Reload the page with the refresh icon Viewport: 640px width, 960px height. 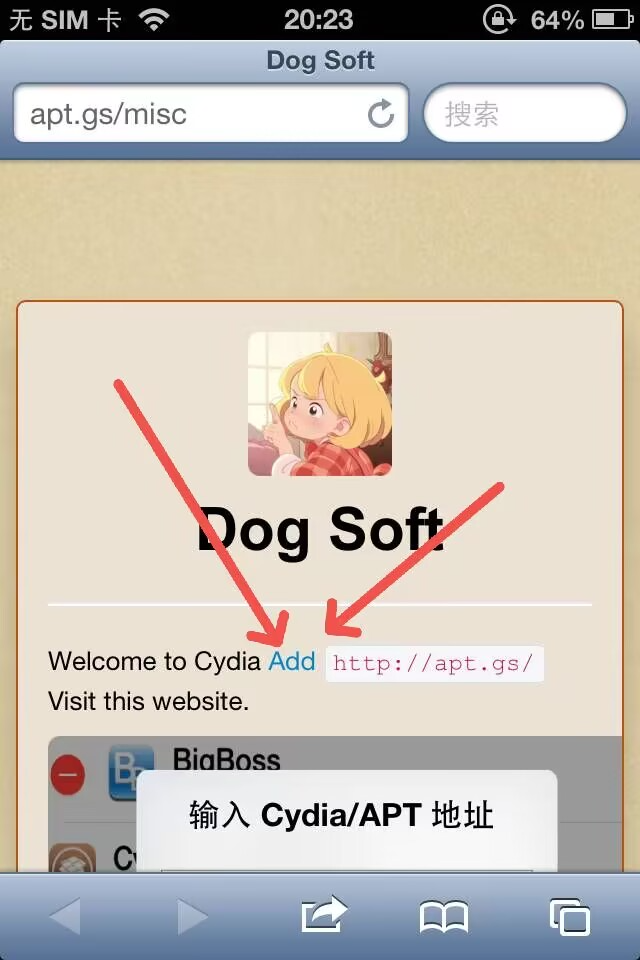point(381,114)
